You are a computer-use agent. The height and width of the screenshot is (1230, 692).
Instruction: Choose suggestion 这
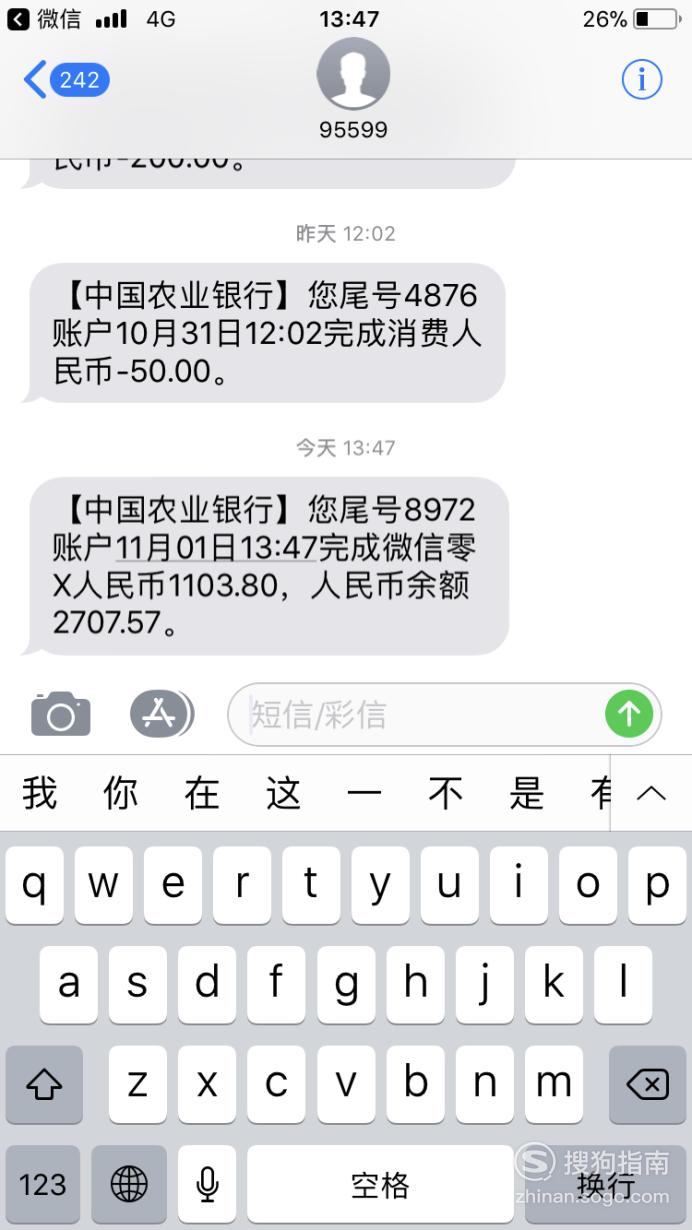click(x=283, y=793)
